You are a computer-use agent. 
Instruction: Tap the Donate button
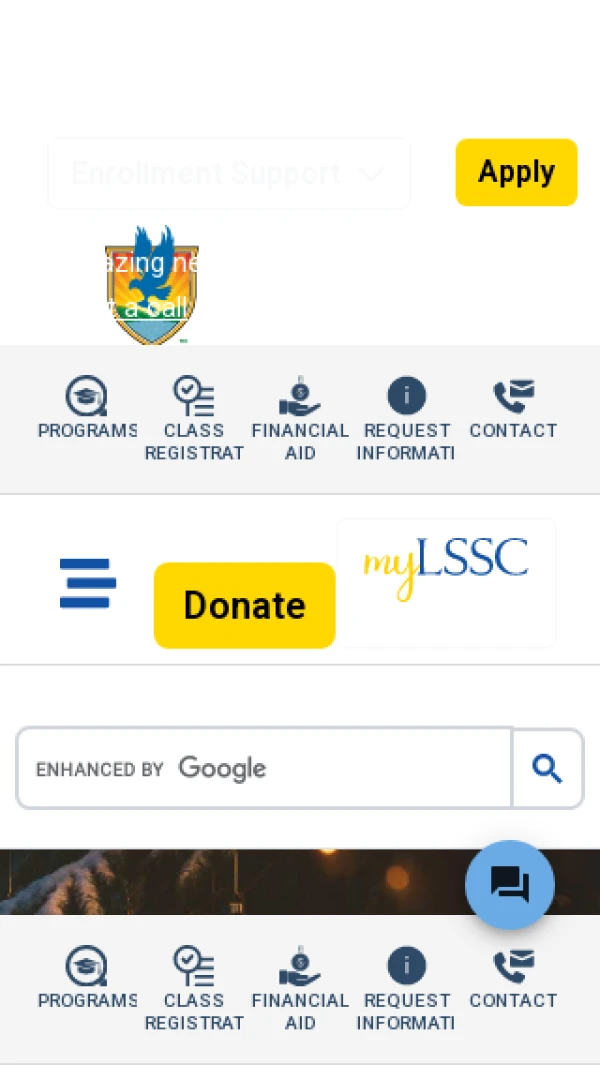pos(244,605)
